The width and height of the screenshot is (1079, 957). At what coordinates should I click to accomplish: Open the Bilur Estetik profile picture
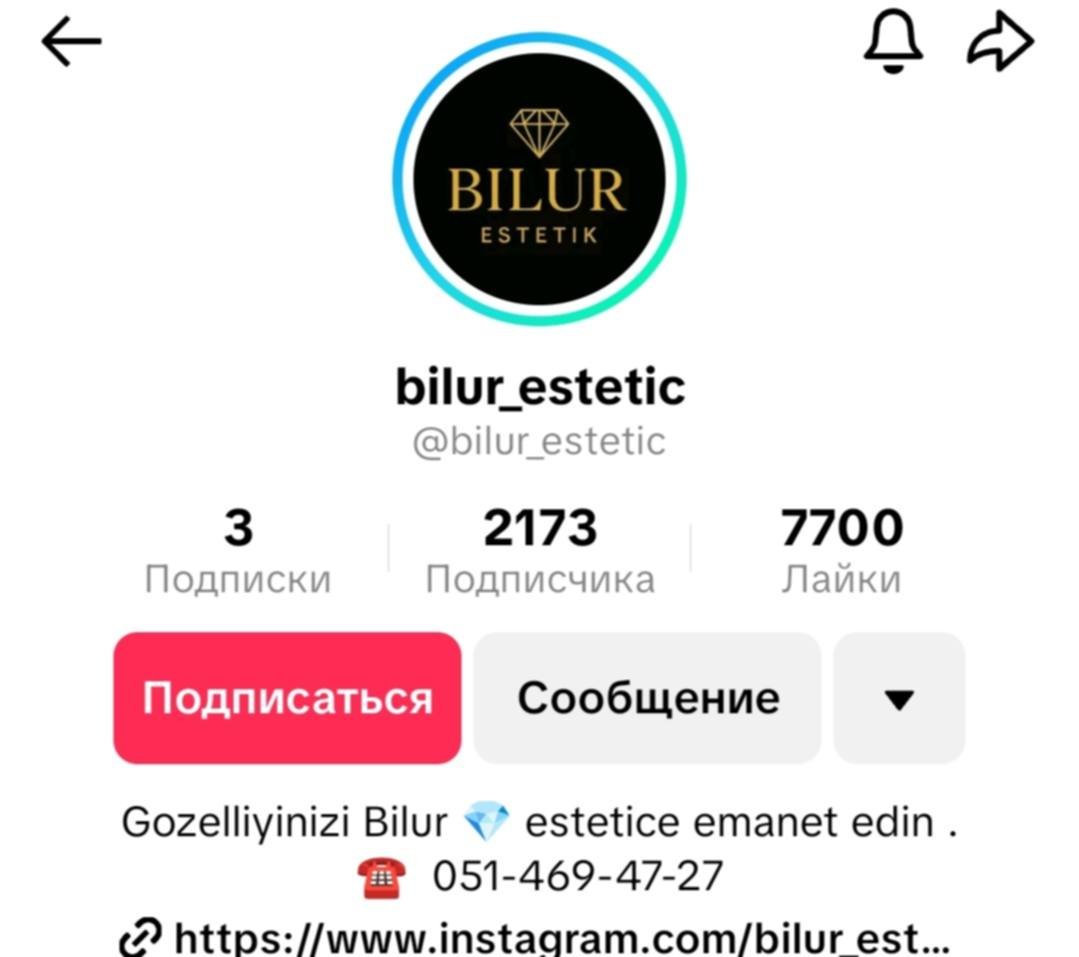tap(539, 180)
